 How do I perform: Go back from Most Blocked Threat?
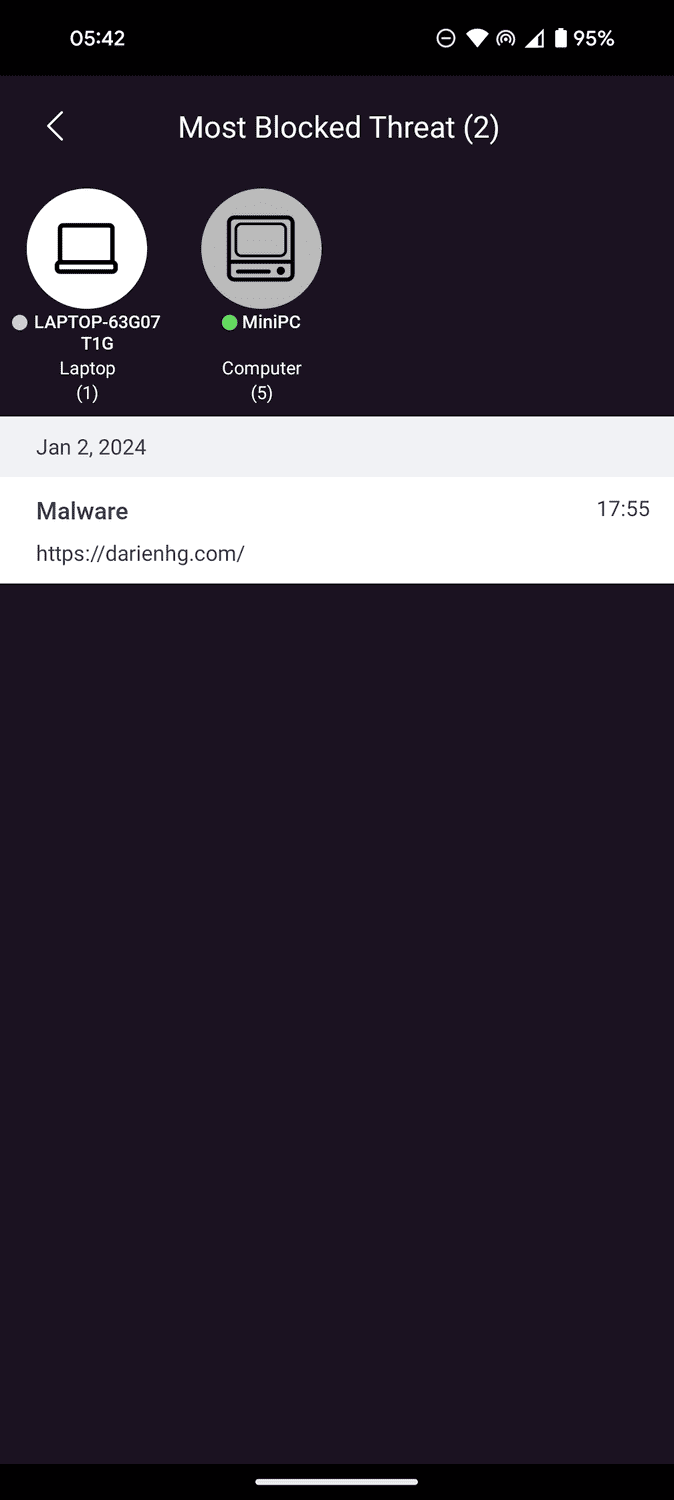[55, 127]
